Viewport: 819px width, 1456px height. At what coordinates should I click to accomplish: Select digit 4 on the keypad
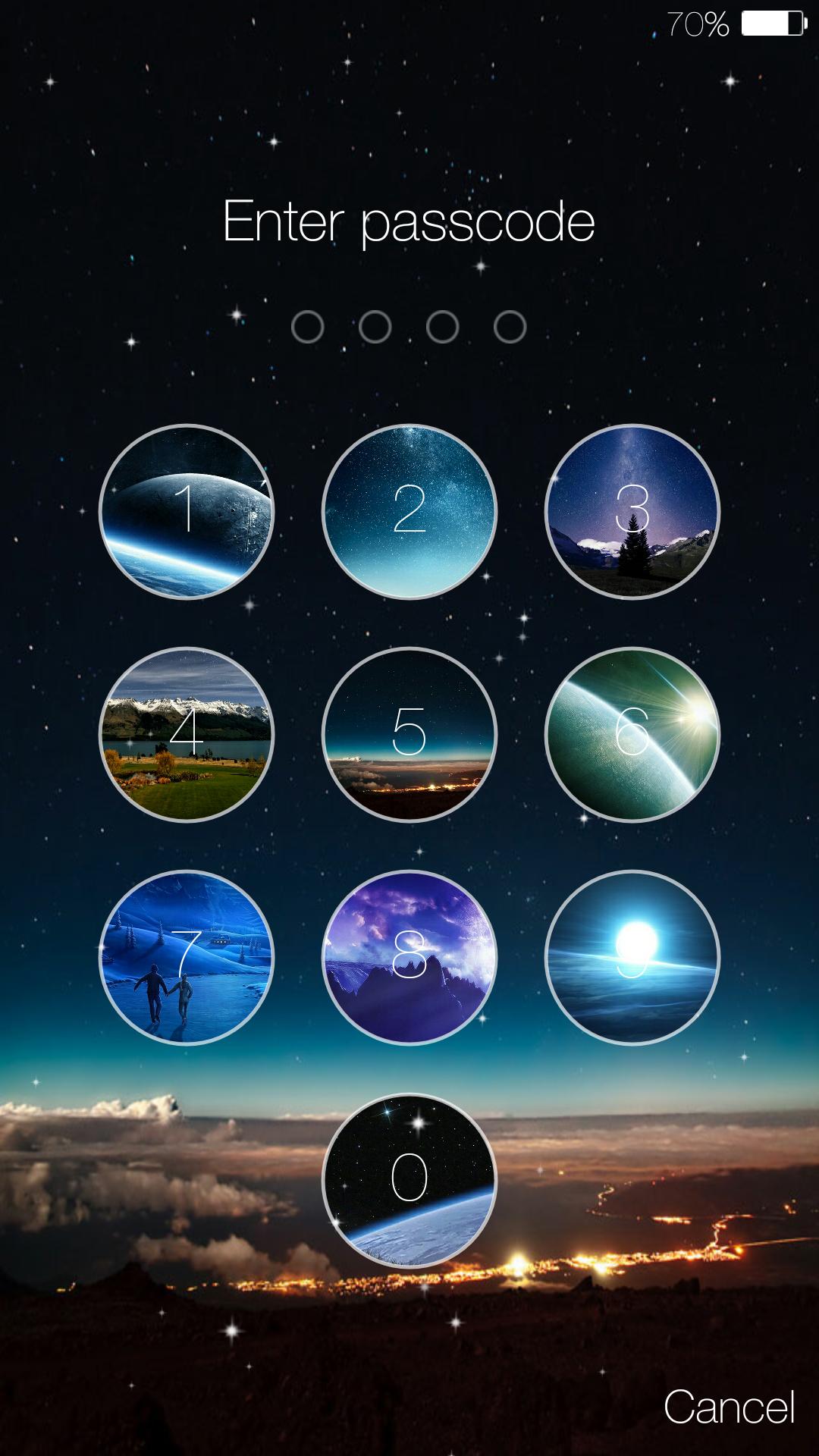187,734
